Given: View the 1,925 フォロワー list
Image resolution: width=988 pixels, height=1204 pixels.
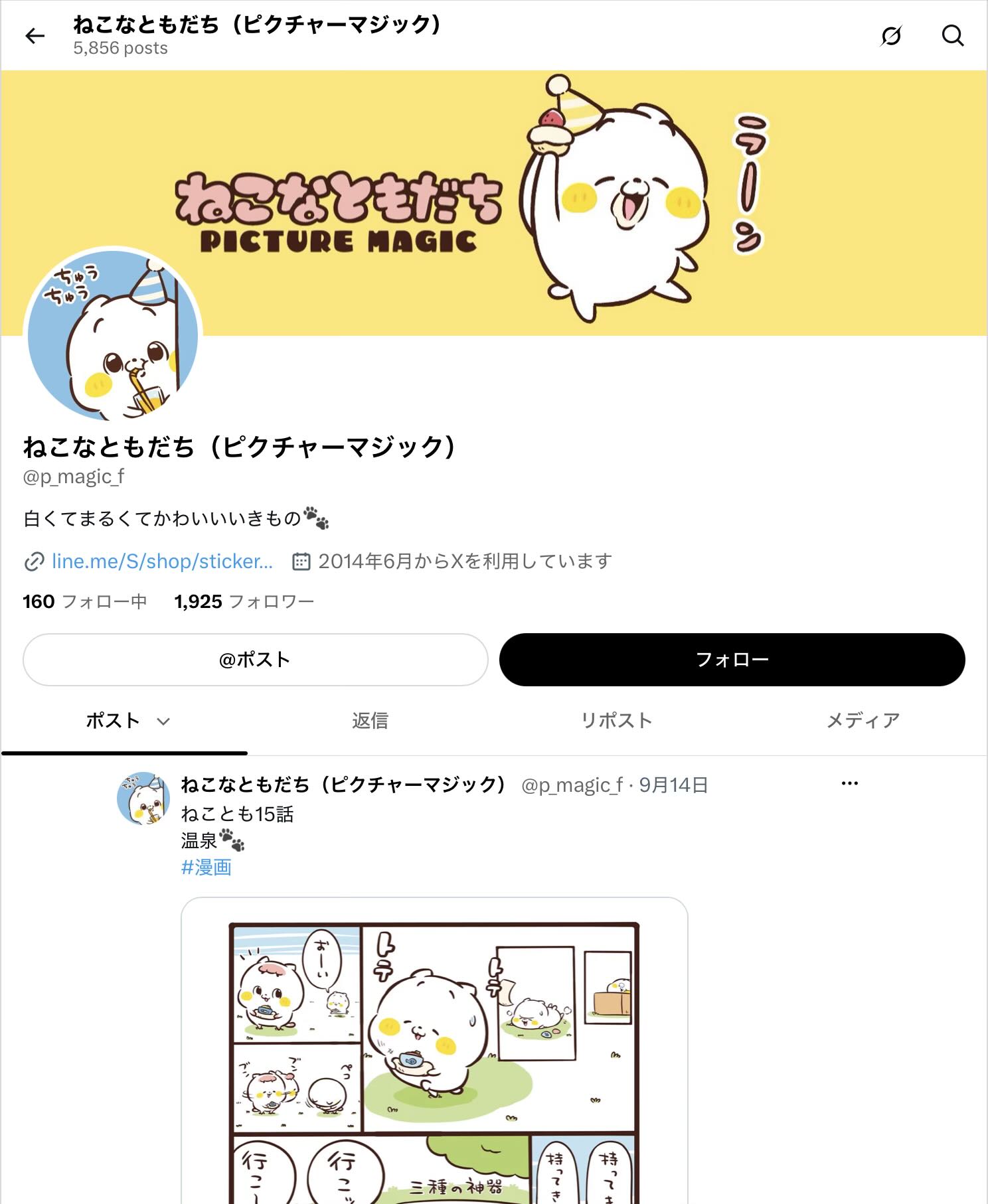Looking at the screenshot, I should (244, 601).
